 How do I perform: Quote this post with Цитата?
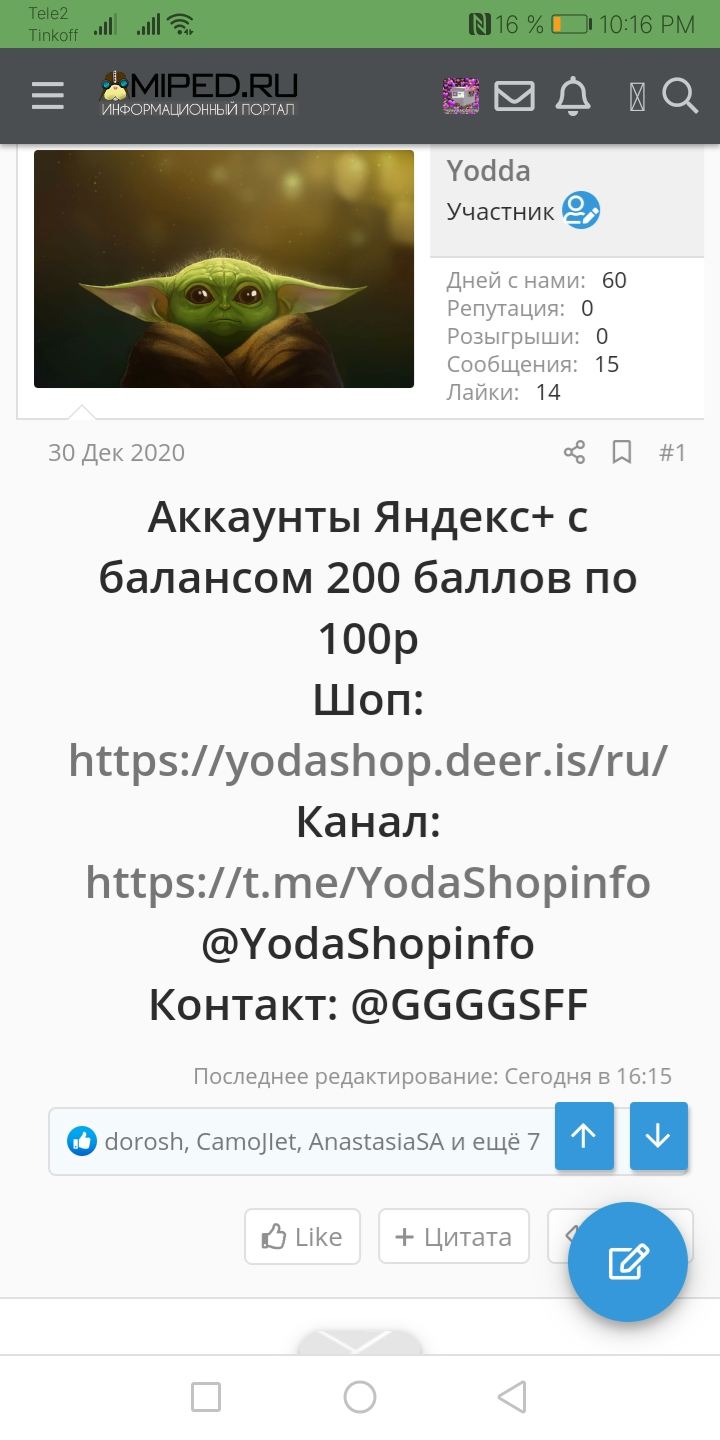454,1236
